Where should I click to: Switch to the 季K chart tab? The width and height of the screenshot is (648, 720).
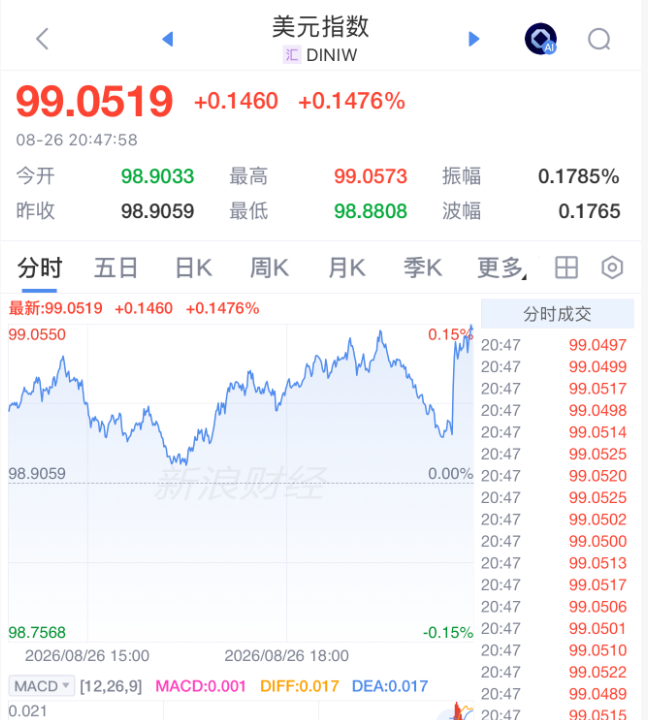point(423,268)
